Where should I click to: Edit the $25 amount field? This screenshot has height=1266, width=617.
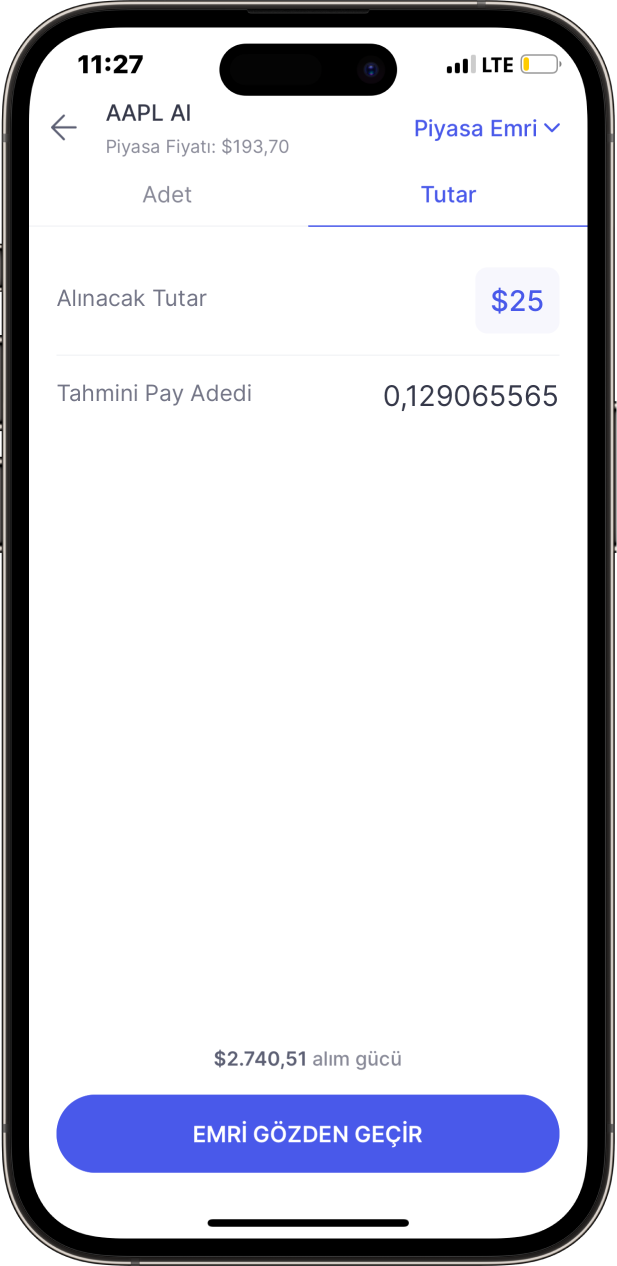(x=517, y=300)
